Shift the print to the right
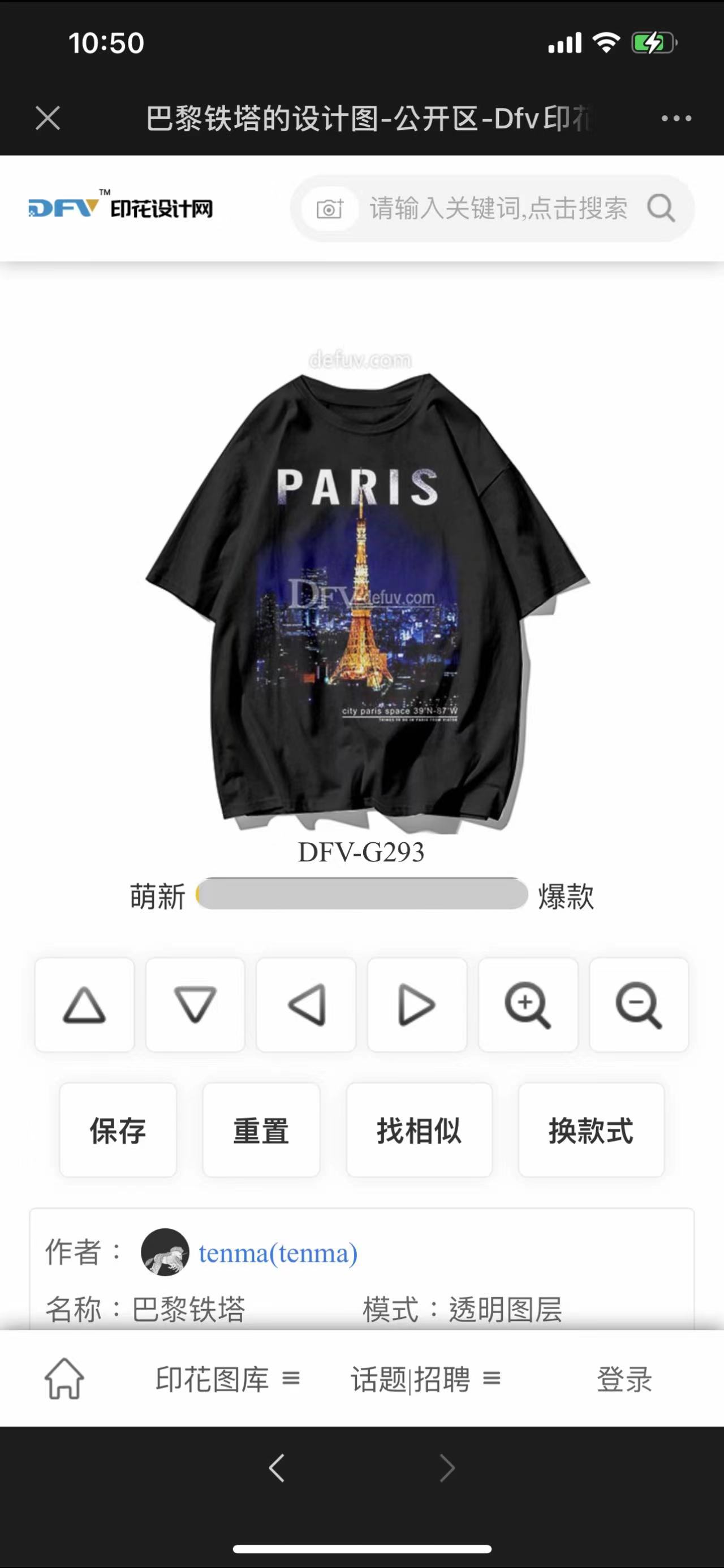Image resolution: width=724 pixels, height=1568 pixels. [x=417, y=1005]
